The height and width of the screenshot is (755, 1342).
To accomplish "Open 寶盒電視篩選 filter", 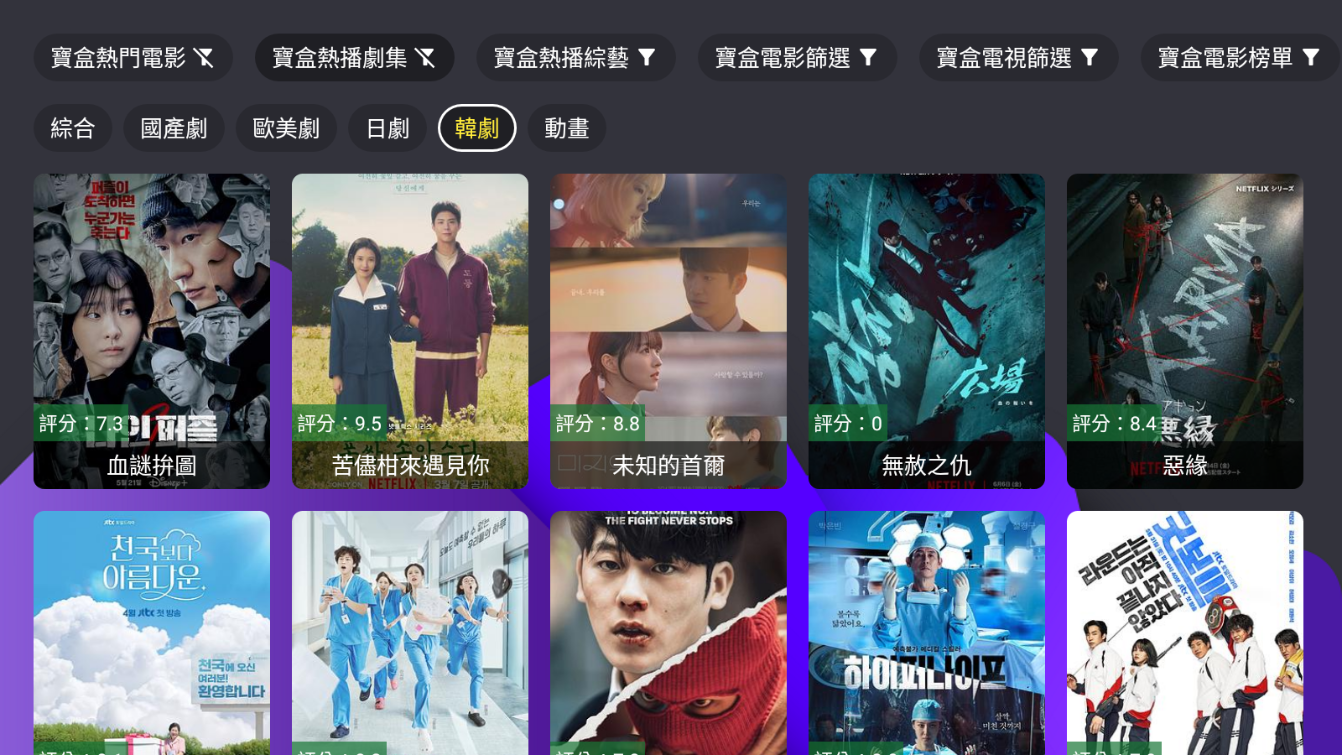I will coord(1018,58).
